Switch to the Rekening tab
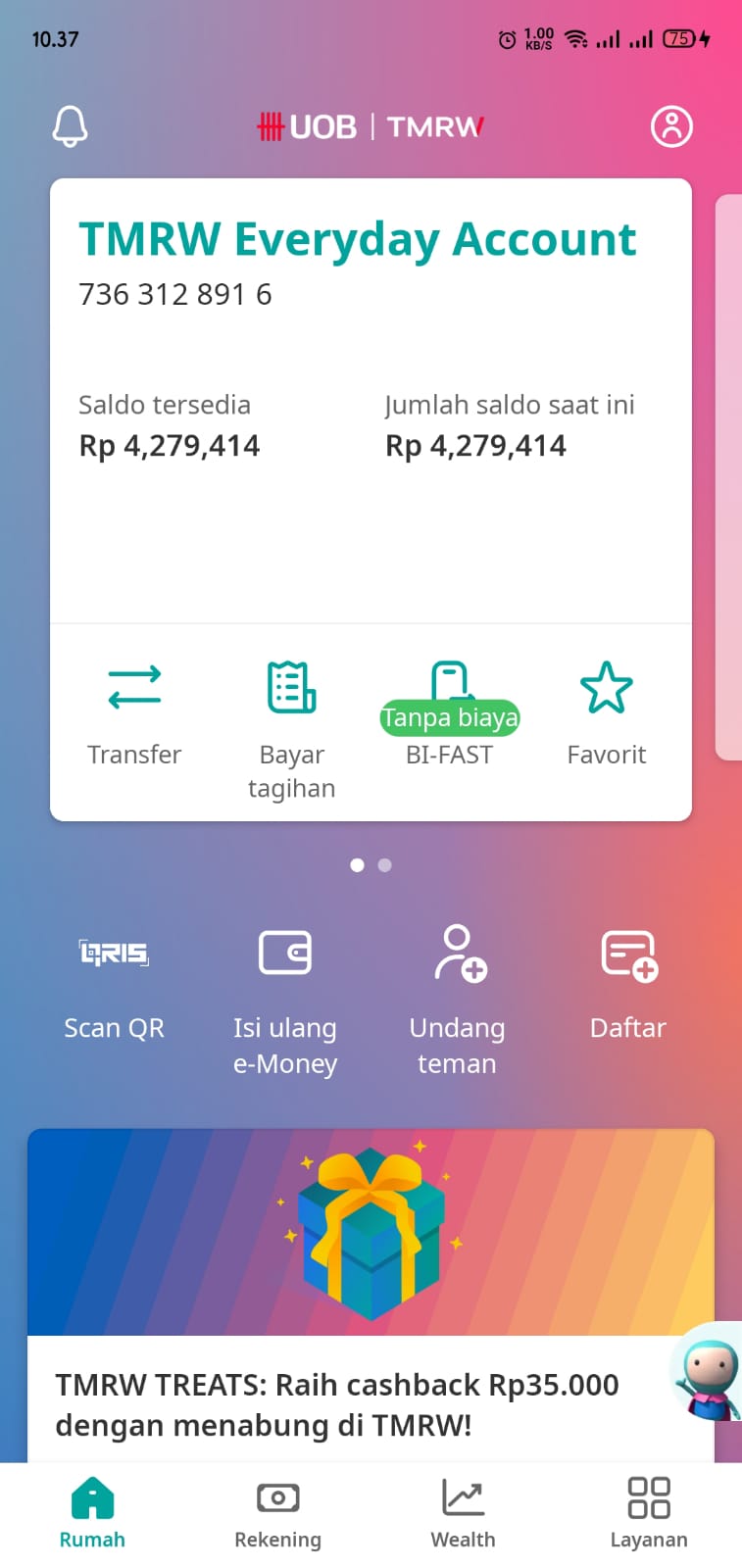The height and width of the screenshot is (1568, 742). 277,1514
